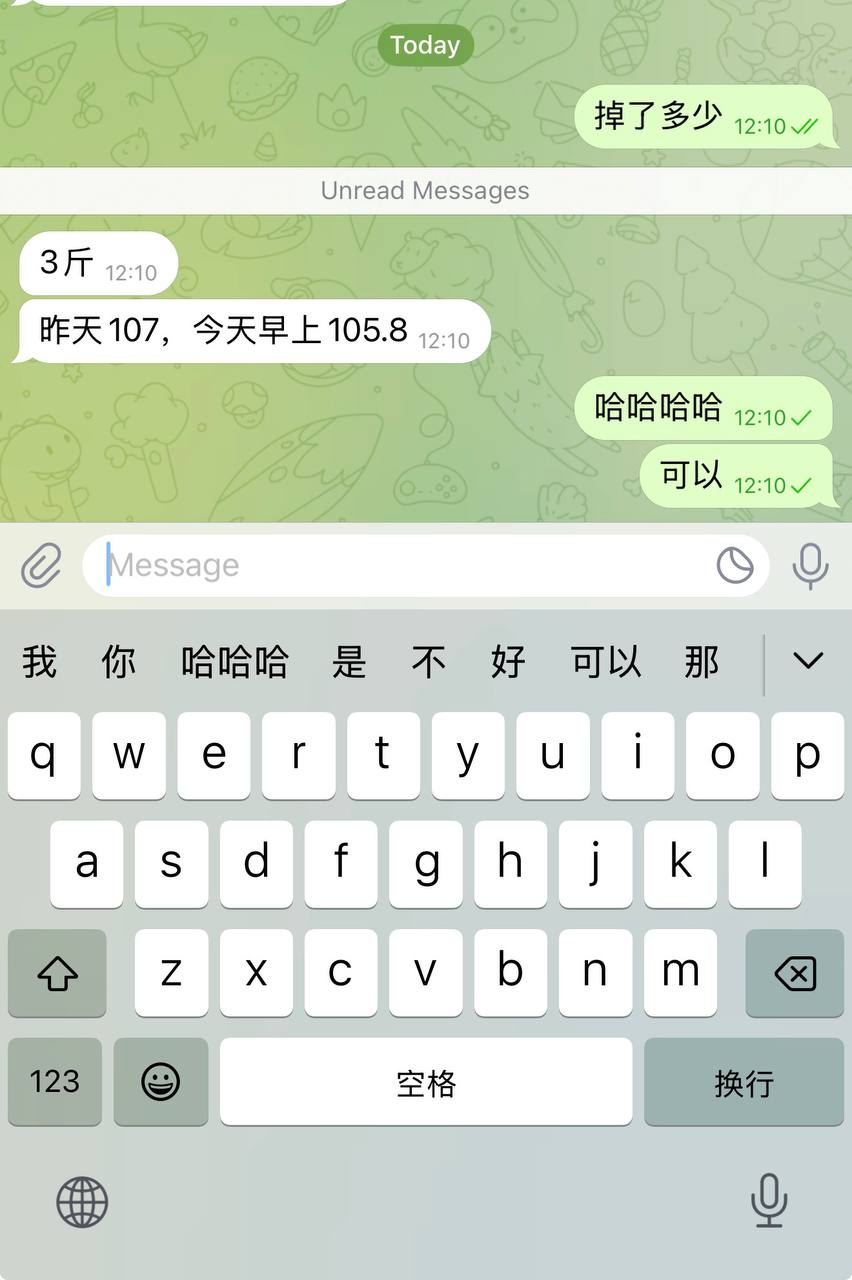Select the 哈哈哈 word suggestion

click(x=234, y=662)
